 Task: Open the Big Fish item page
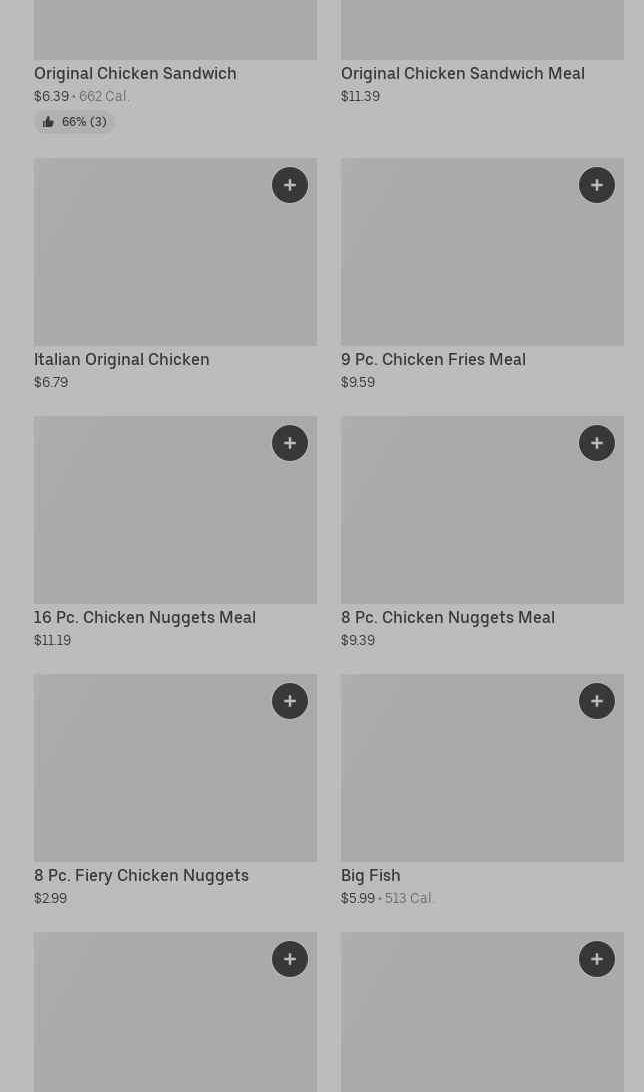[371, 875]
